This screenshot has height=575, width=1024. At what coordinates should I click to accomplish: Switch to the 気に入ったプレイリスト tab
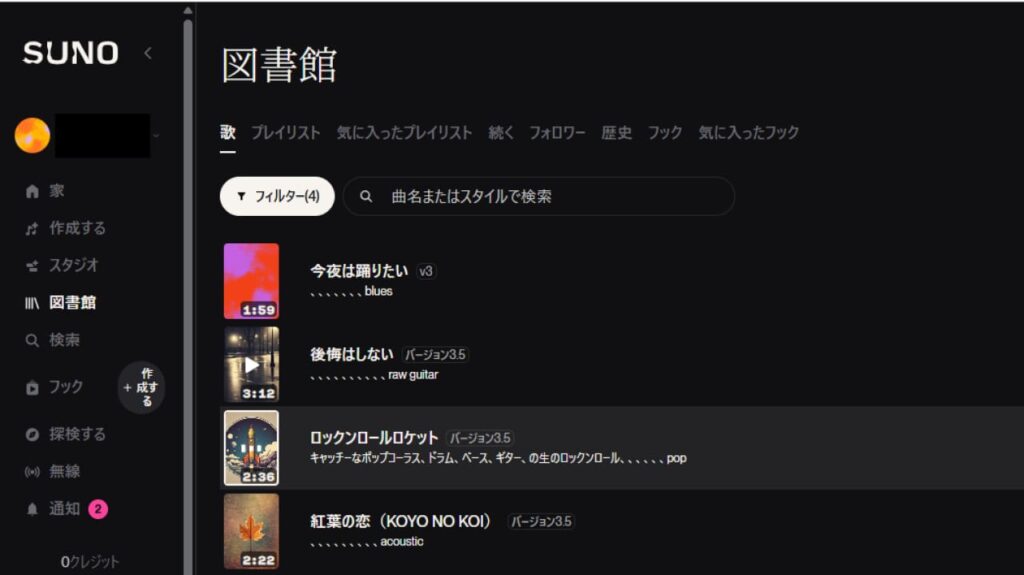click(404, 132)
